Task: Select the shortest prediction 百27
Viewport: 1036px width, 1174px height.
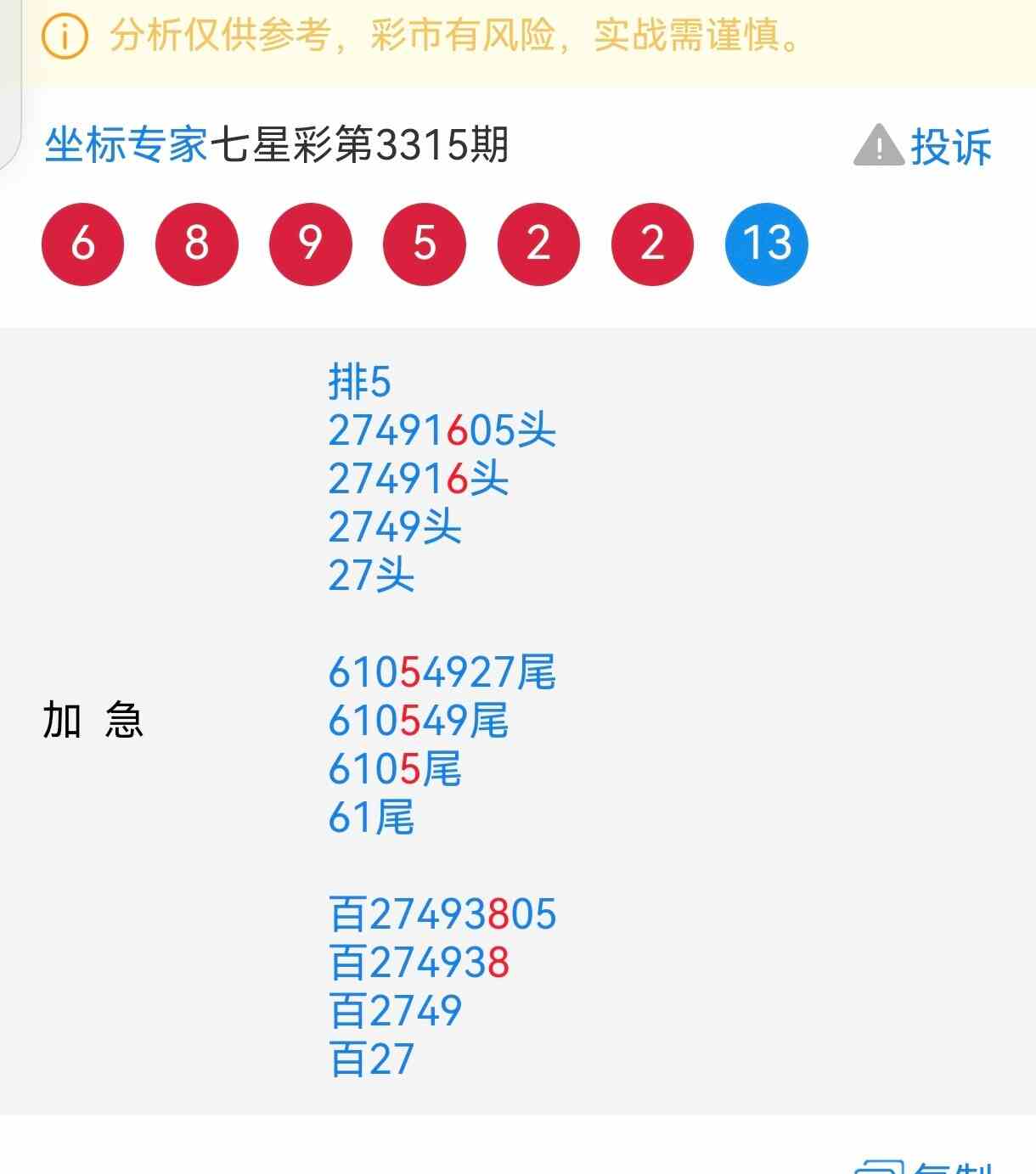Action: pos(372,1058)
